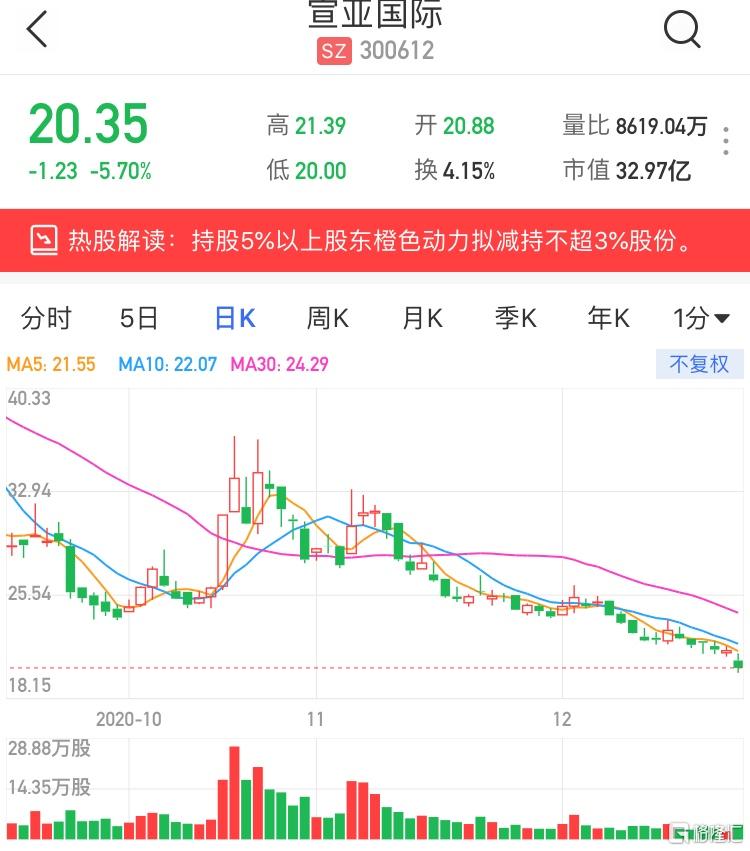
Task: Open the 月K monthly candlestick view
Action: coord(423,317)
